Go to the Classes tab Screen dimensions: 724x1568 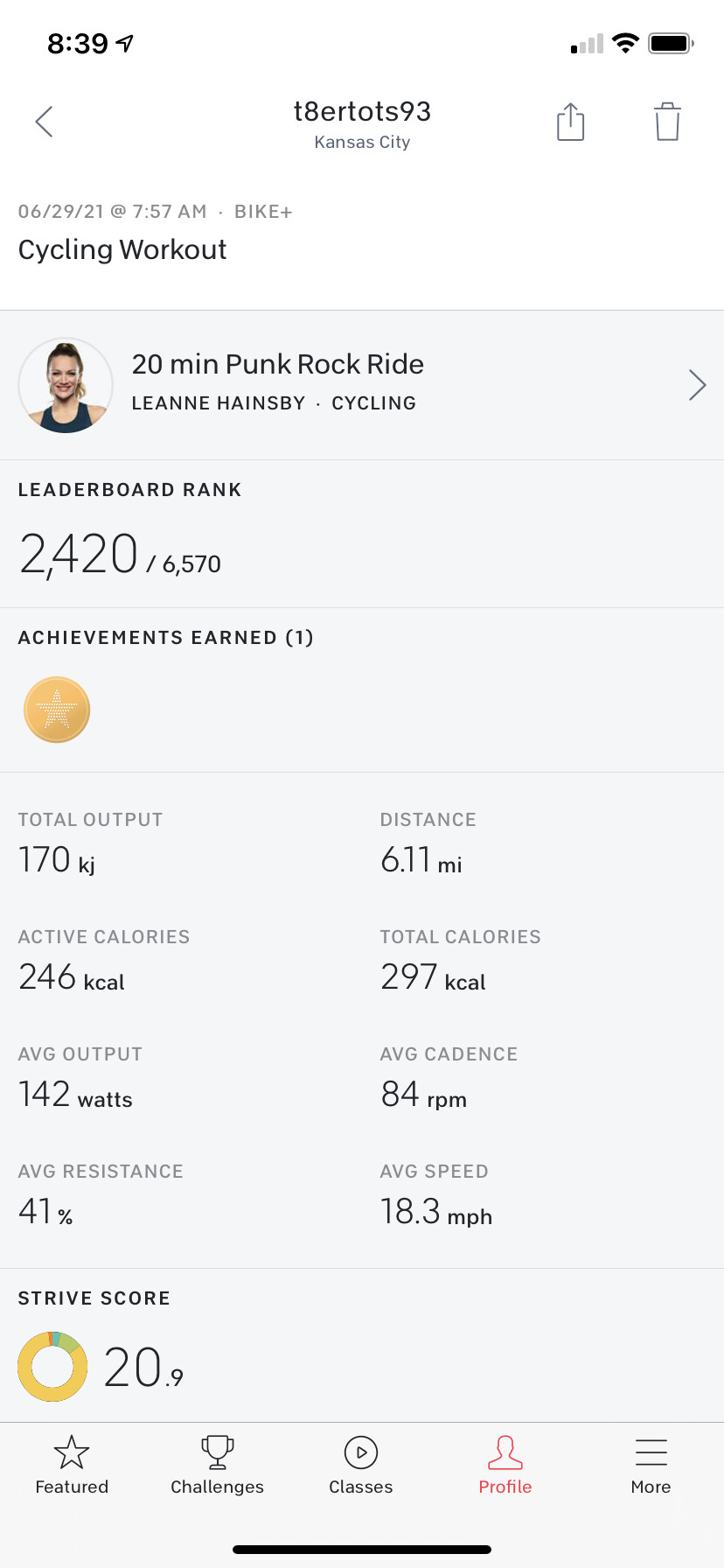coord(360,1466)
